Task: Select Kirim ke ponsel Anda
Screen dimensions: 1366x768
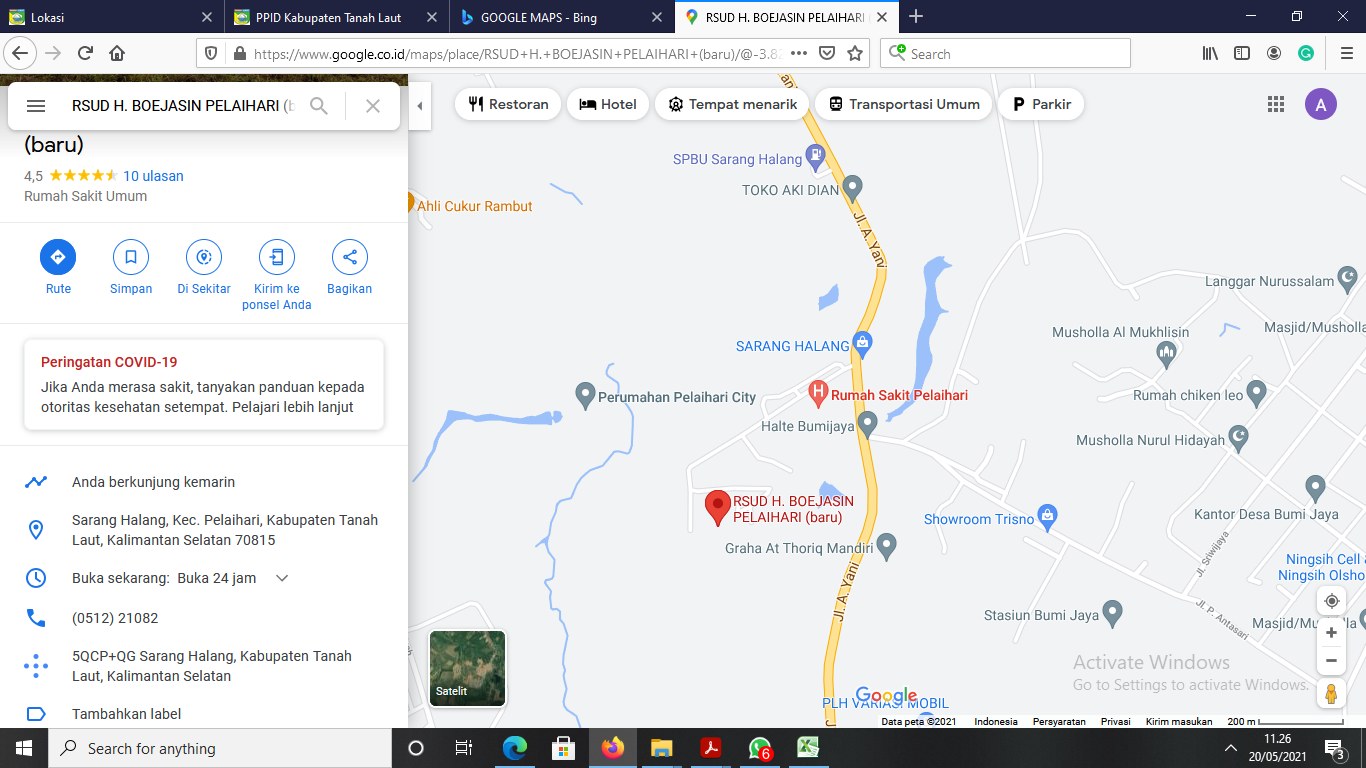Action: coord(277,258)
